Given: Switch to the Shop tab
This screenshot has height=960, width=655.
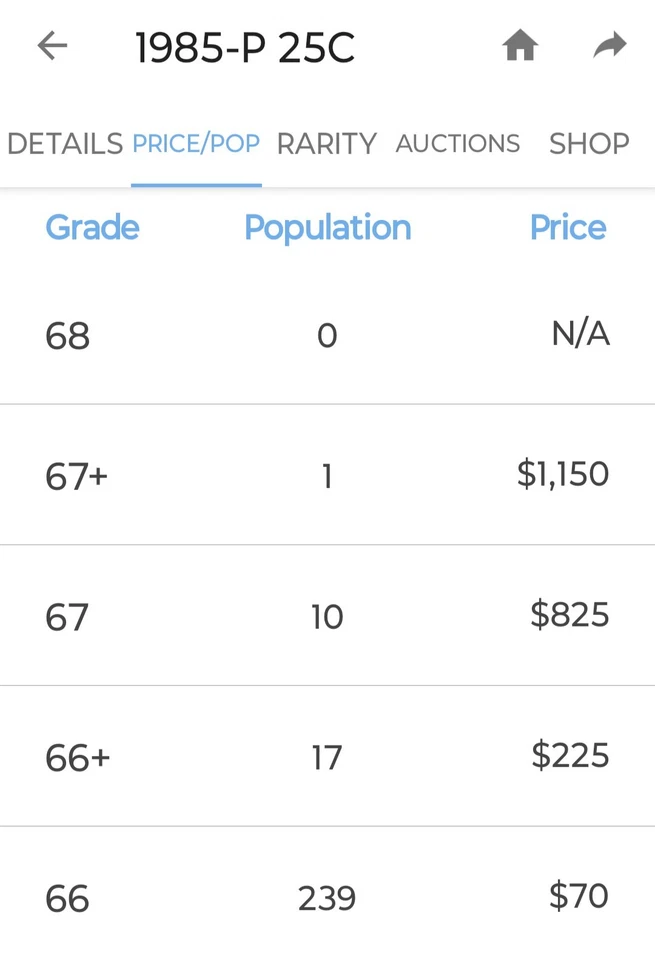Looking at the screenshot, I should tap(589, 144).
